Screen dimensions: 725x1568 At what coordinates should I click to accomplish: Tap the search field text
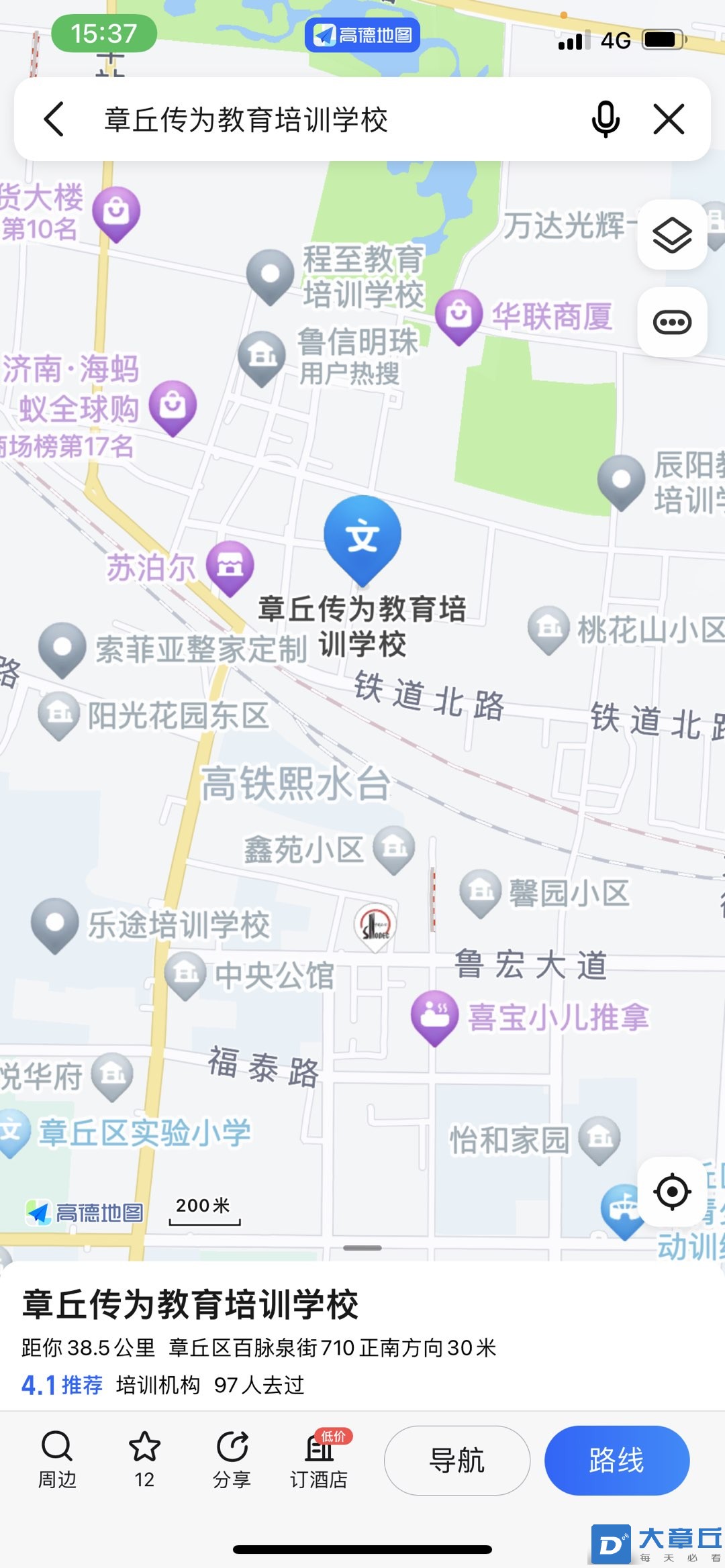pos(246,120)
